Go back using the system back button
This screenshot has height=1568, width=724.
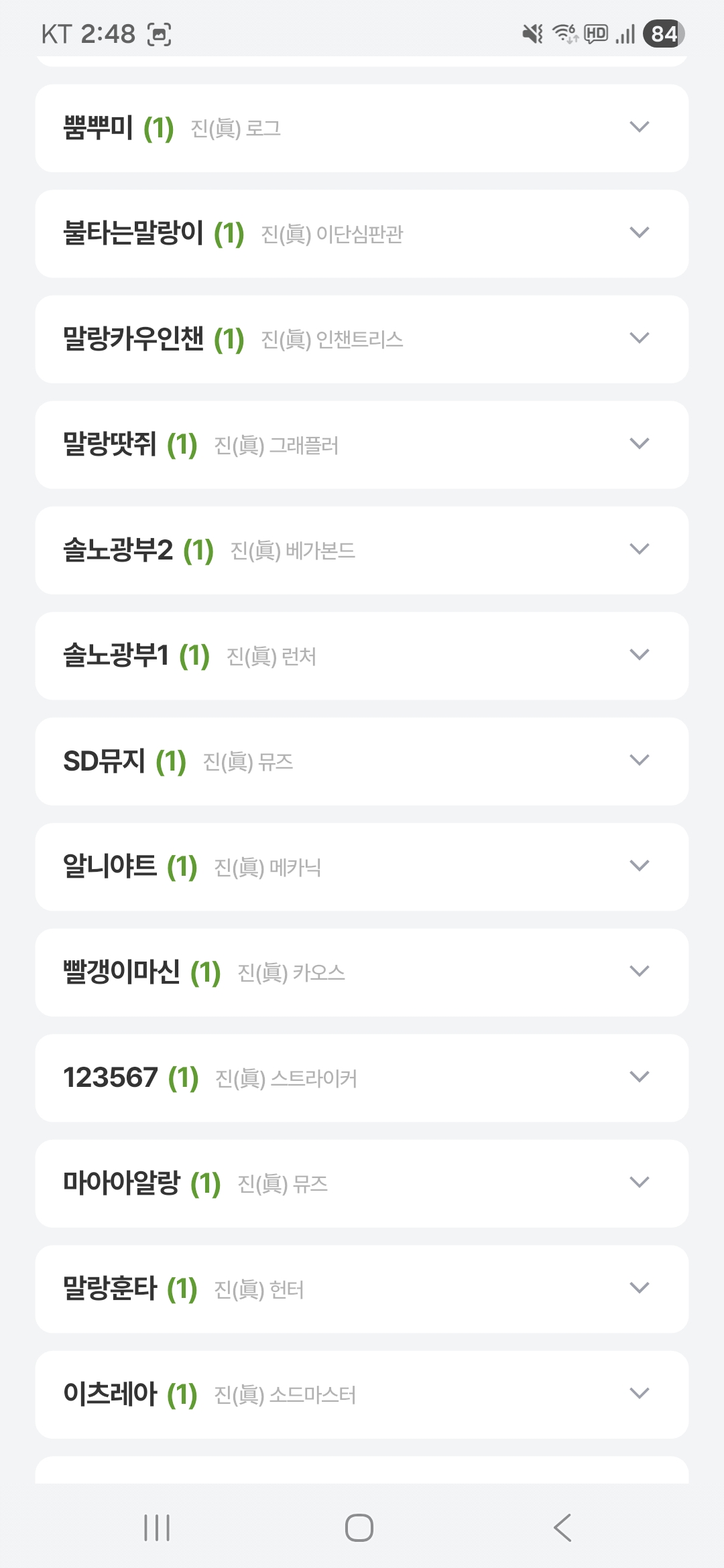click(x=563, y=1528)
